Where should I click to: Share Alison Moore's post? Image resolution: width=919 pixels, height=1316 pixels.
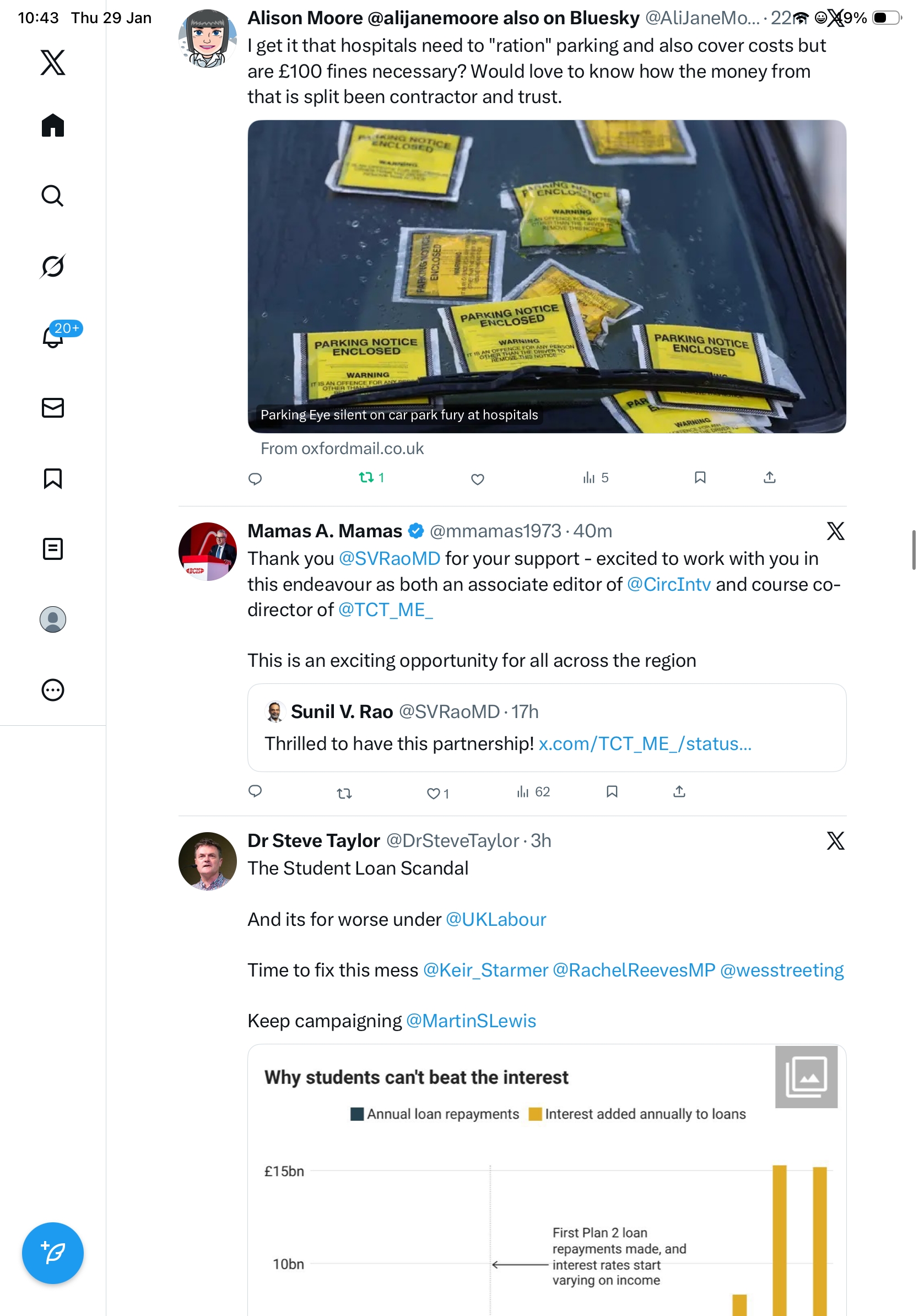769,477
